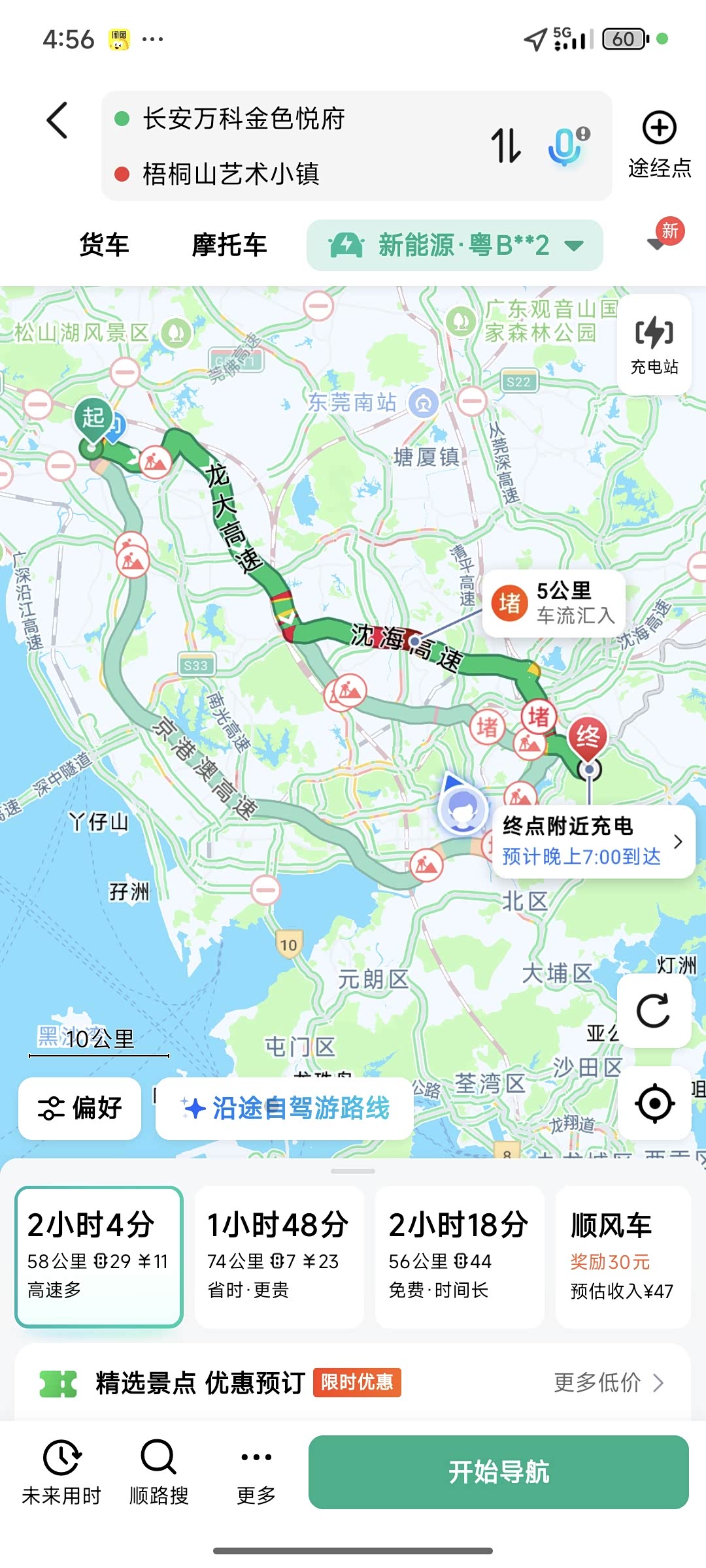Select the 1小时48分 route option
The image size is (706, 1568).
click(x=279, y=1257)
